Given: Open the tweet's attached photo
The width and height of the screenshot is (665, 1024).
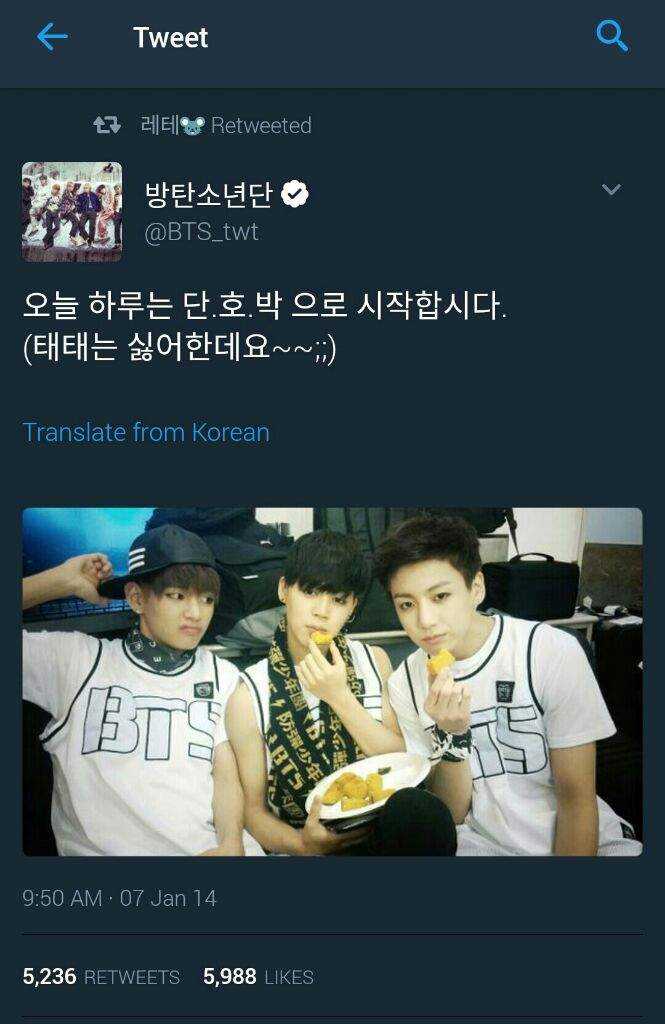Looking at the screenshot, I should pyautogui.click(x=332, y=681).
